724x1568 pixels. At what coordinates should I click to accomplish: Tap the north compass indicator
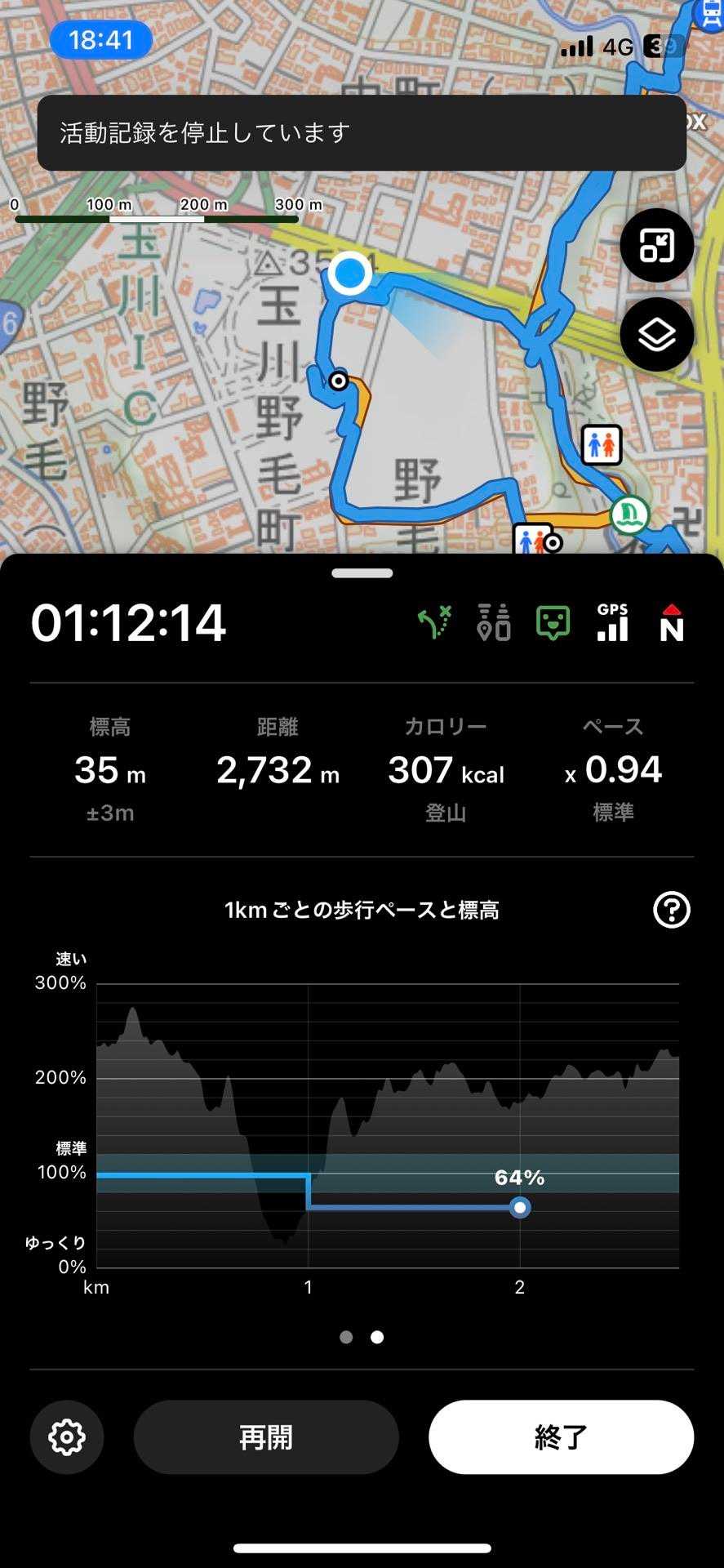(671, 623)
